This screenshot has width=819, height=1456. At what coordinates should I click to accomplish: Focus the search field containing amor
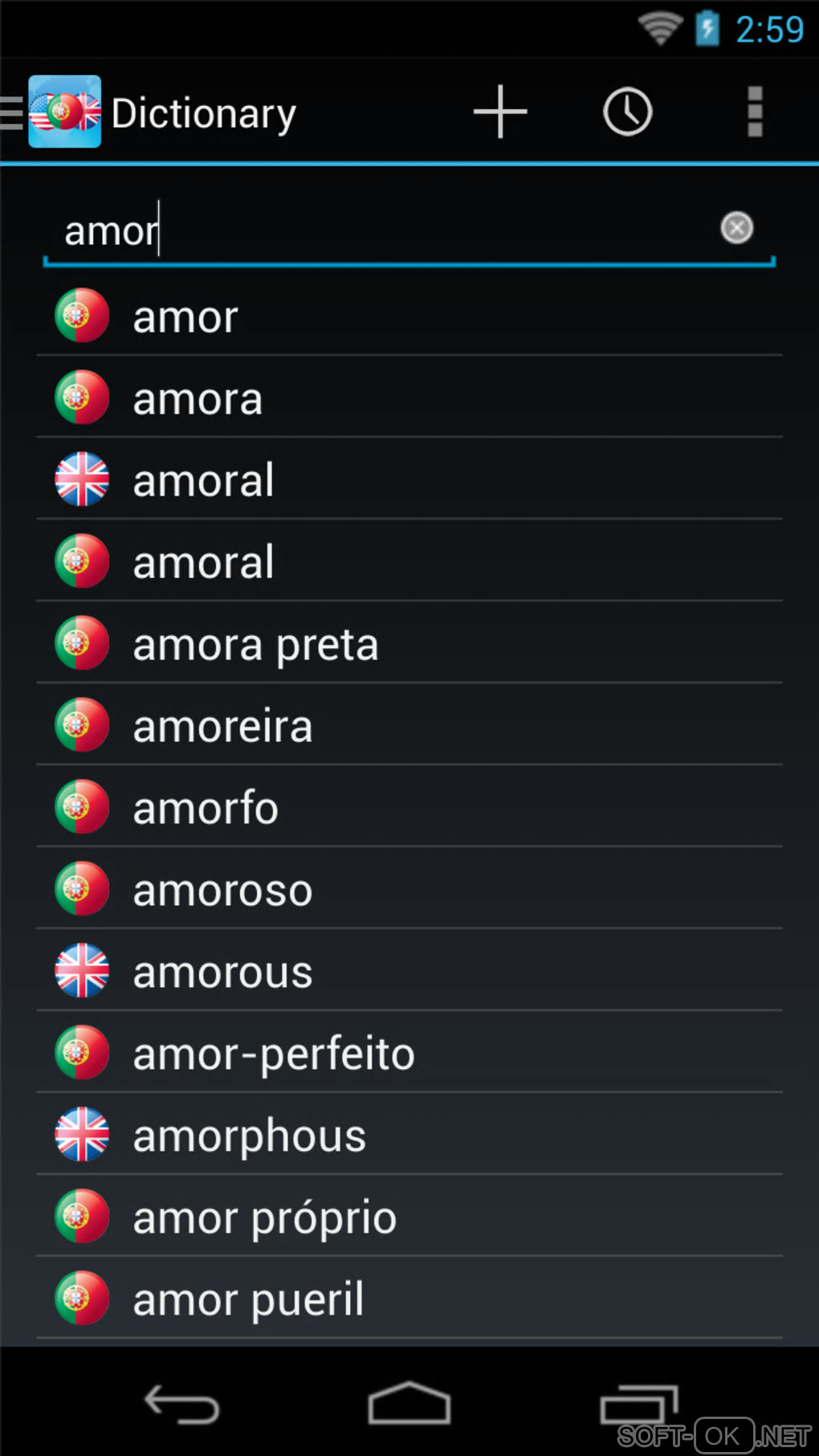click(x=385, y=230)
